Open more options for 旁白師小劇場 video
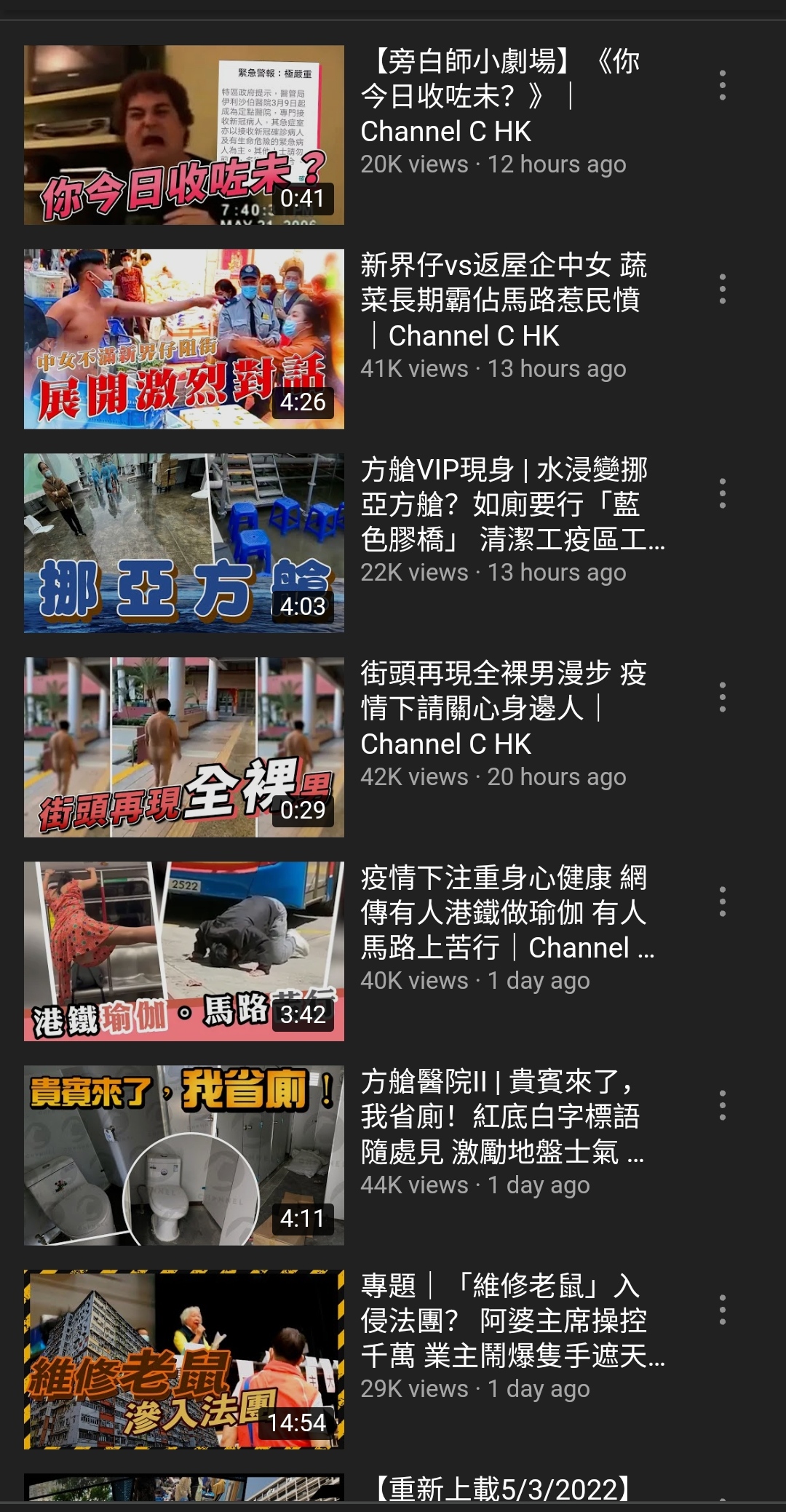 pyautogui.click(x=722, y=85)
